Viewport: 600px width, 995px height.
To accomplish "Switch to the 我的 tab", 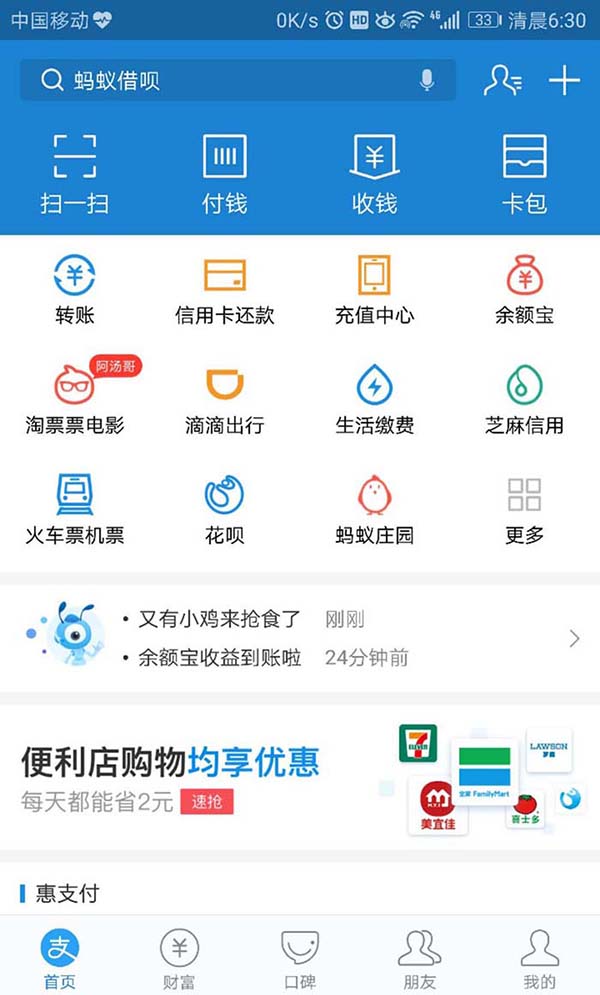I will [539, 958].
